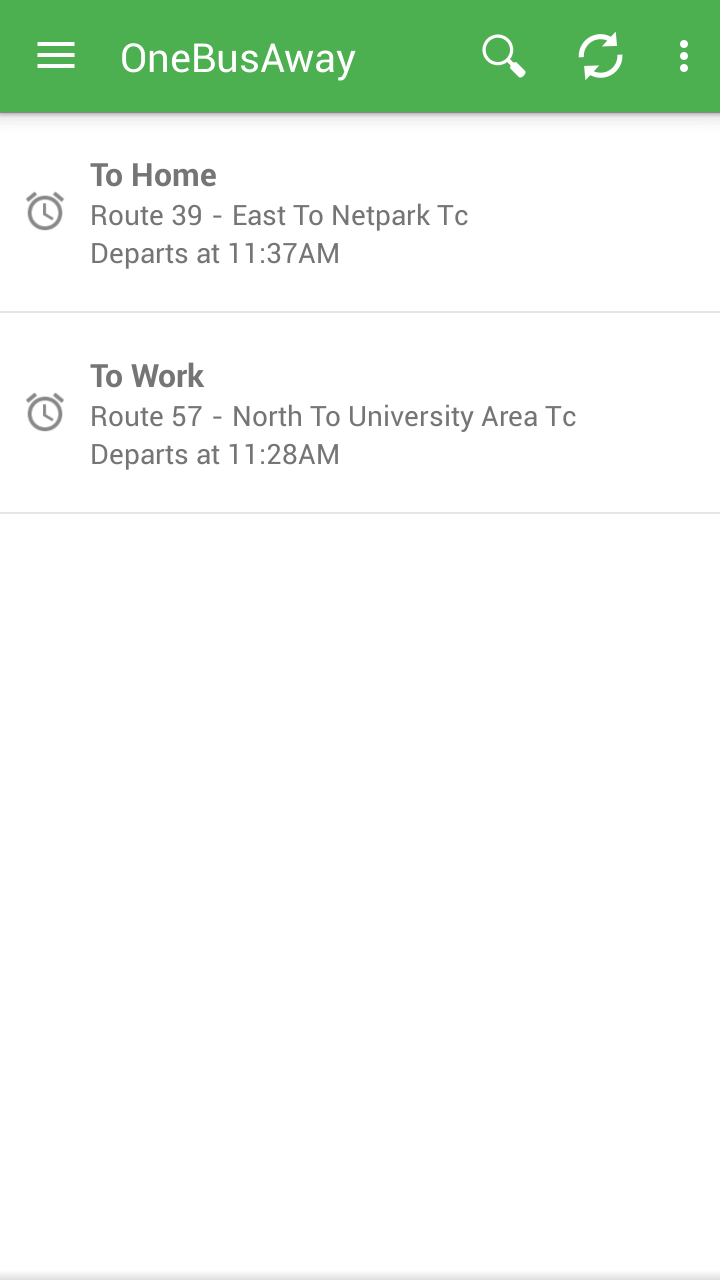
Task: Tap the search magnifier icon
Action: 503,56
